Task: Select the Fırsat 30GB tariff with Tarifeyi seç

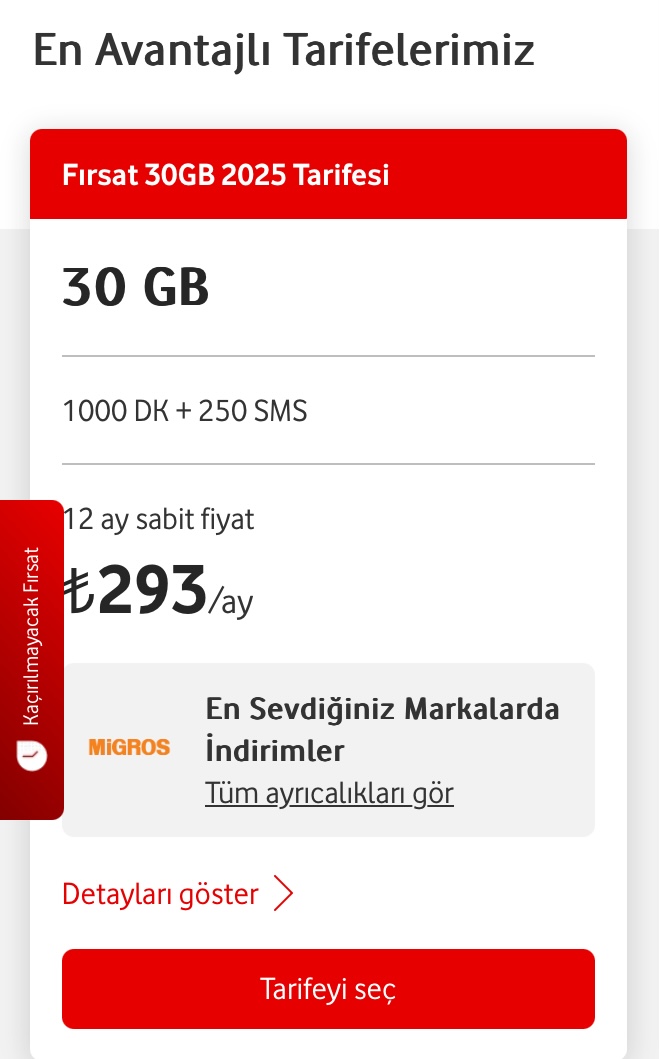Action: pyautogui.click(x=328, y=989)
